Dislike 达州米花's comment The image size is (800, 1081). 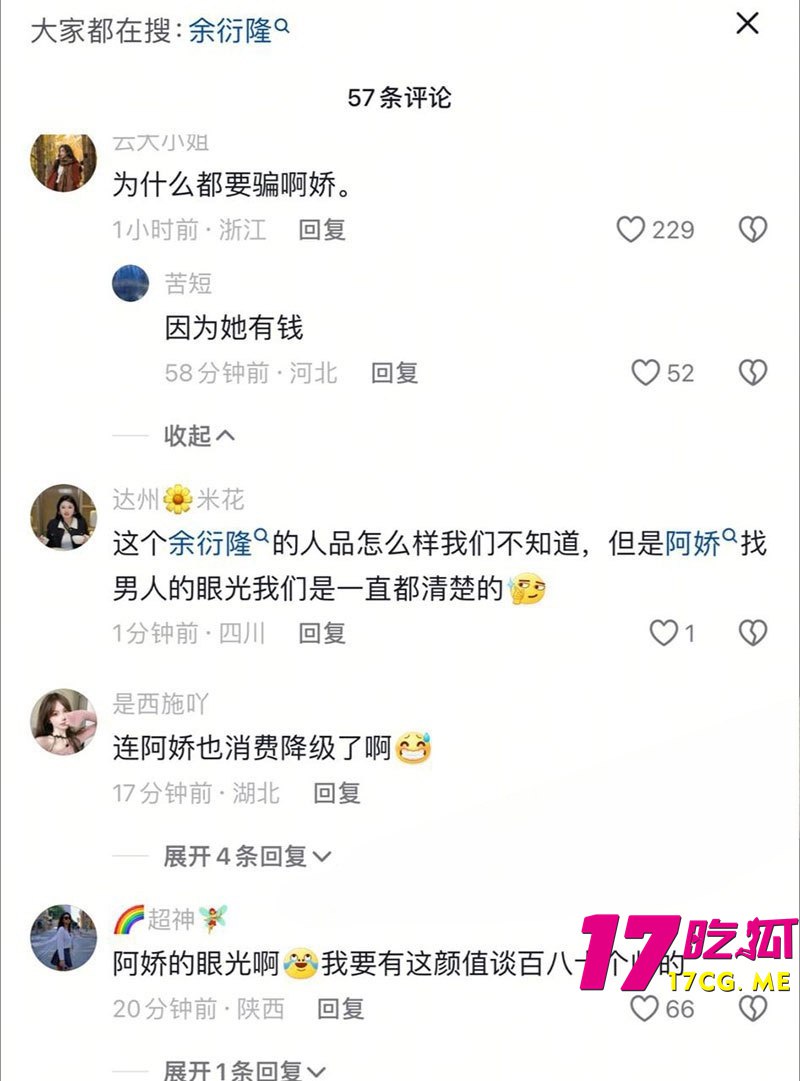tap(752, 632)
